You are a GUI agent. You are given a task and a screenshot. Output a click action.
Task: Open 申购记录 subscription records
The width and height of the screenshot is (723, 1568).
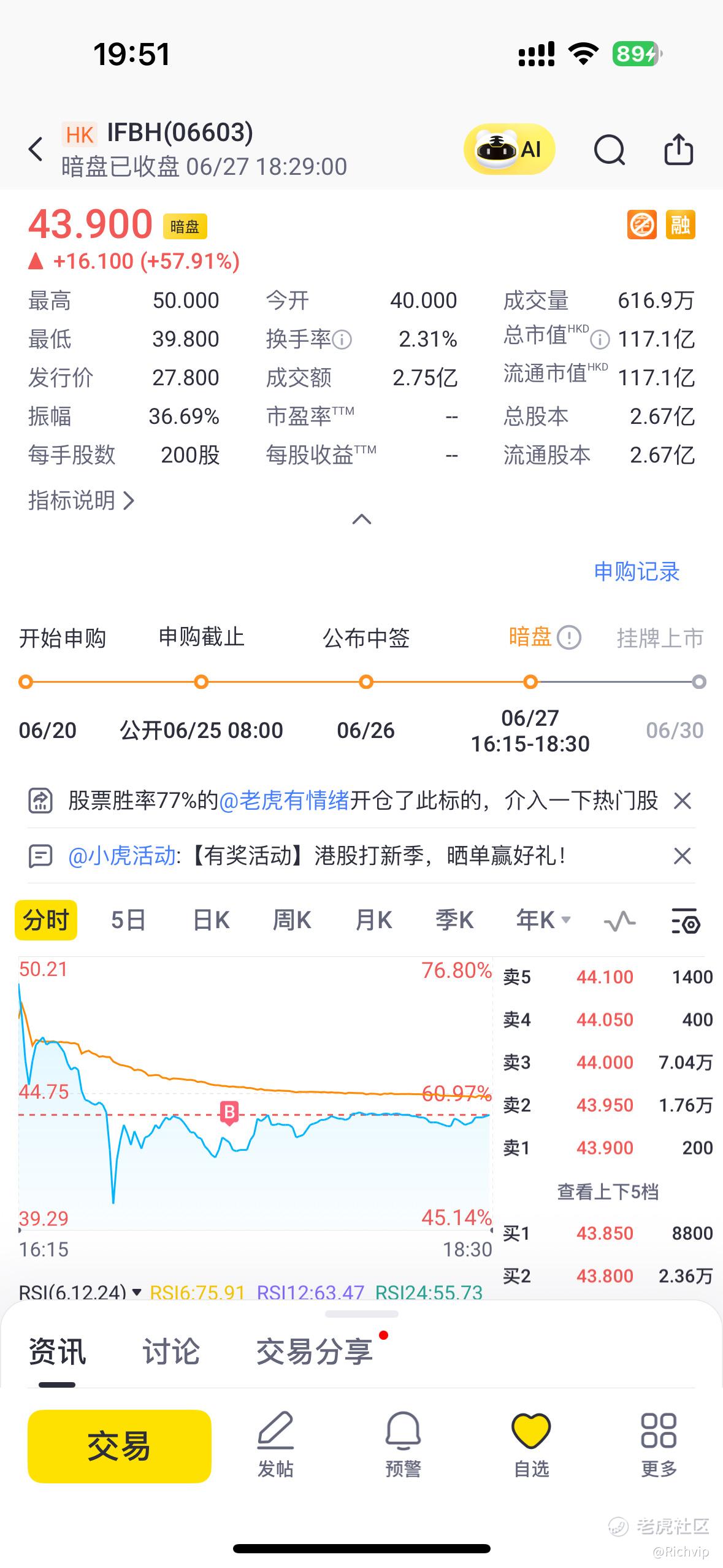[637, 571]
